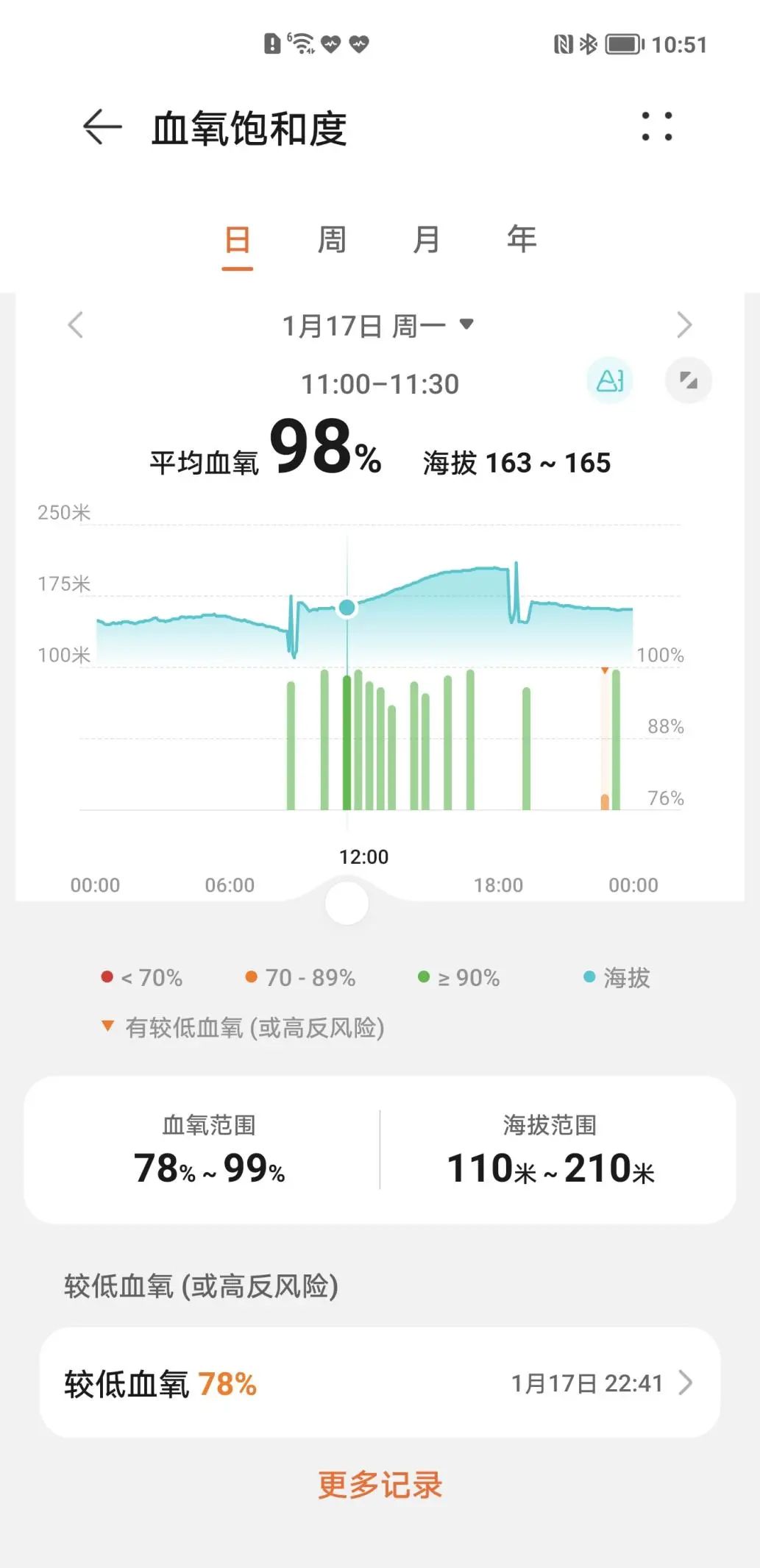The height and width of the screenshot is (1568, 760).
Task: Go back from 血氧饱和度 page
Action: coord(102,127)
